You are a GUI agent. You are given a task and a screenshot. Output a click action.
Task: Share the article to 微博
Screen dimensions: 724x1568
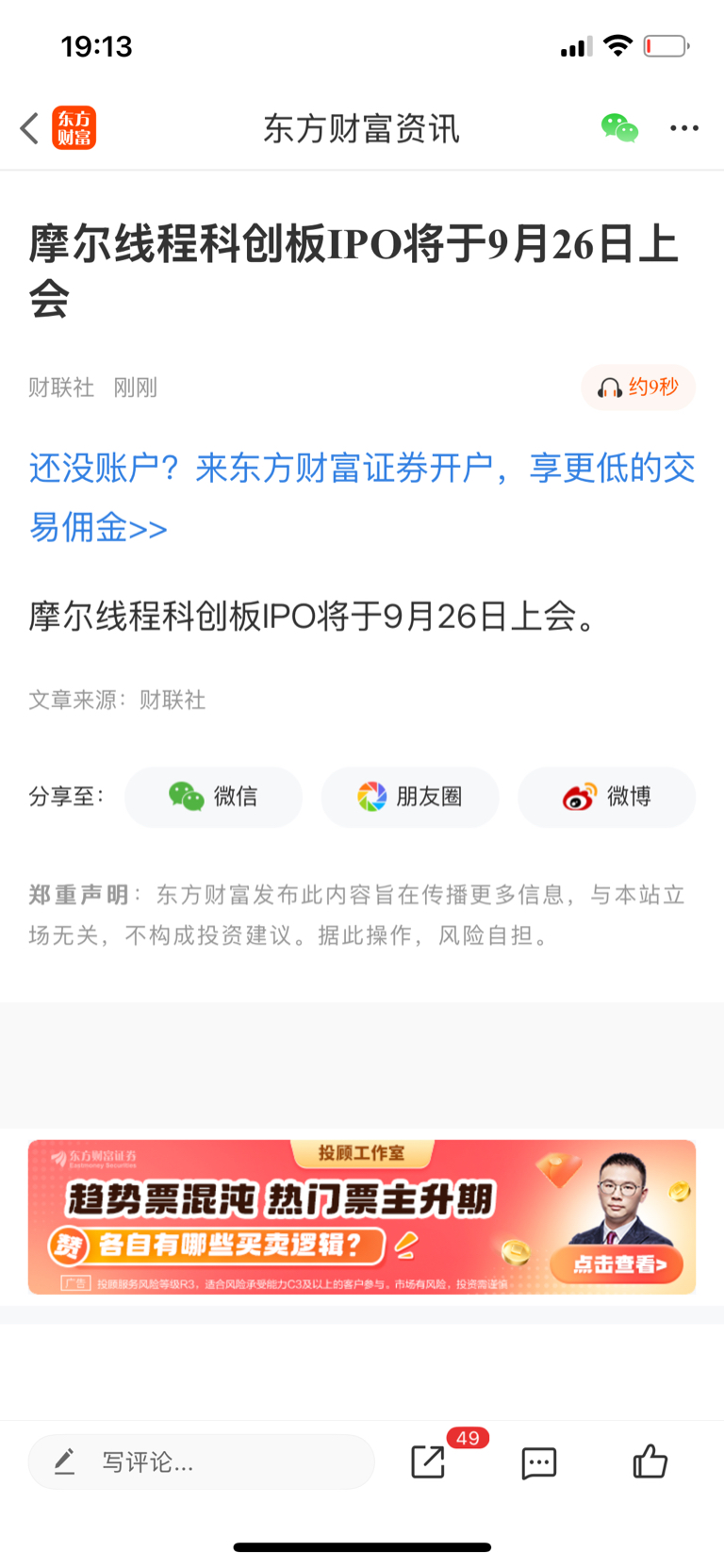(x=607, y=797)
